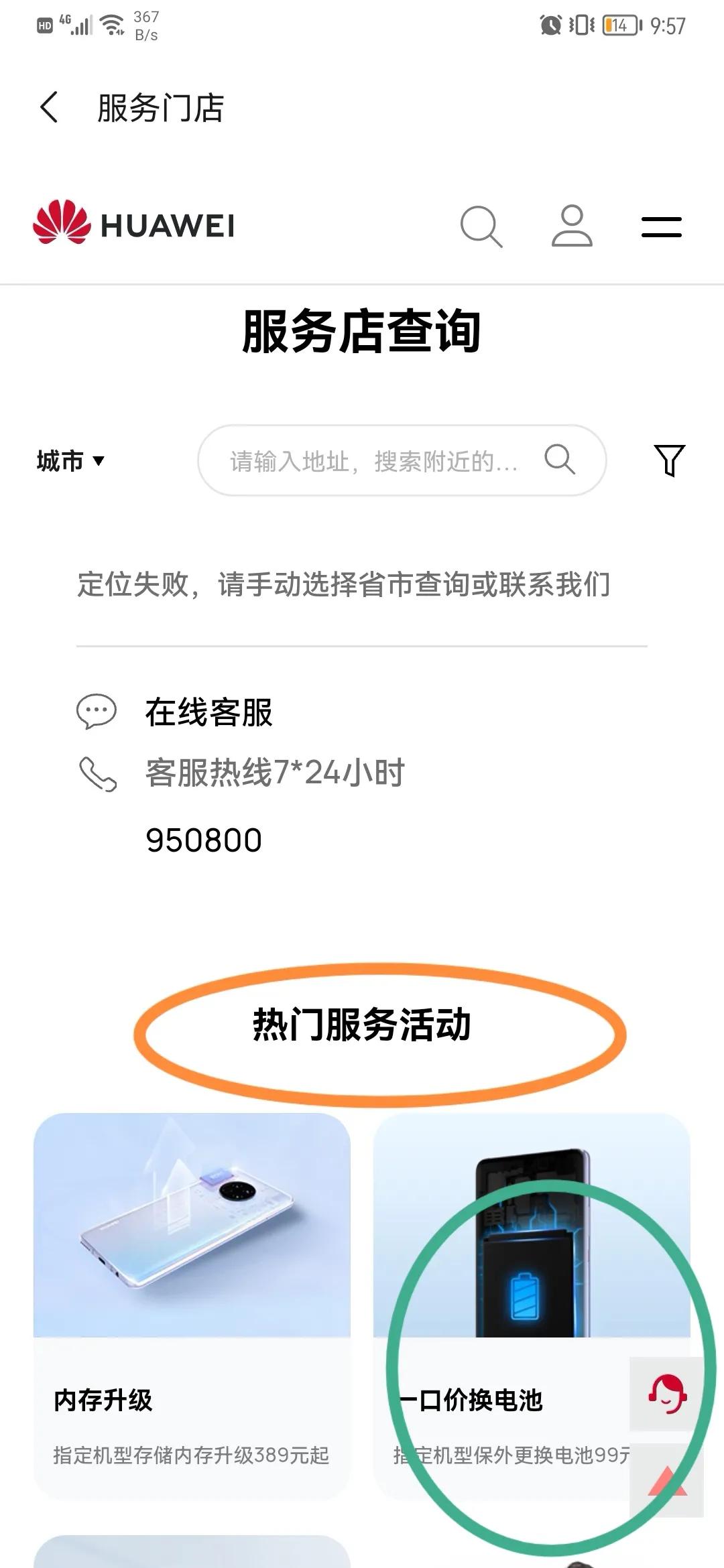Click the address search input field
This screenshot has height=1568, width=724.
pos(375,460)
